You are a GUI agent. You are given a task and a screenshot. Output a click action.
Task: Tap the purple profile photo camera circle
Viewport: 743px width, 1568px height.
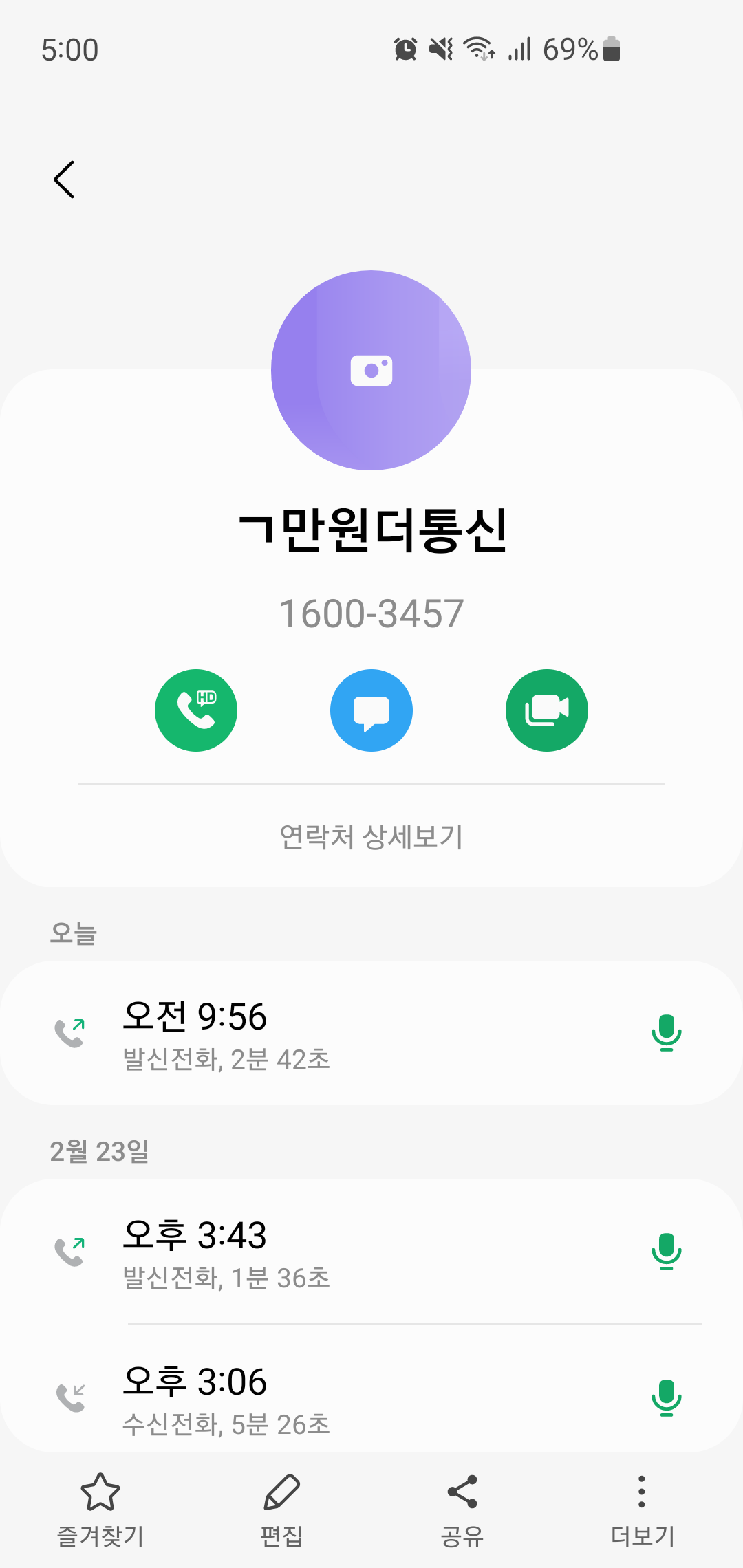371,370
